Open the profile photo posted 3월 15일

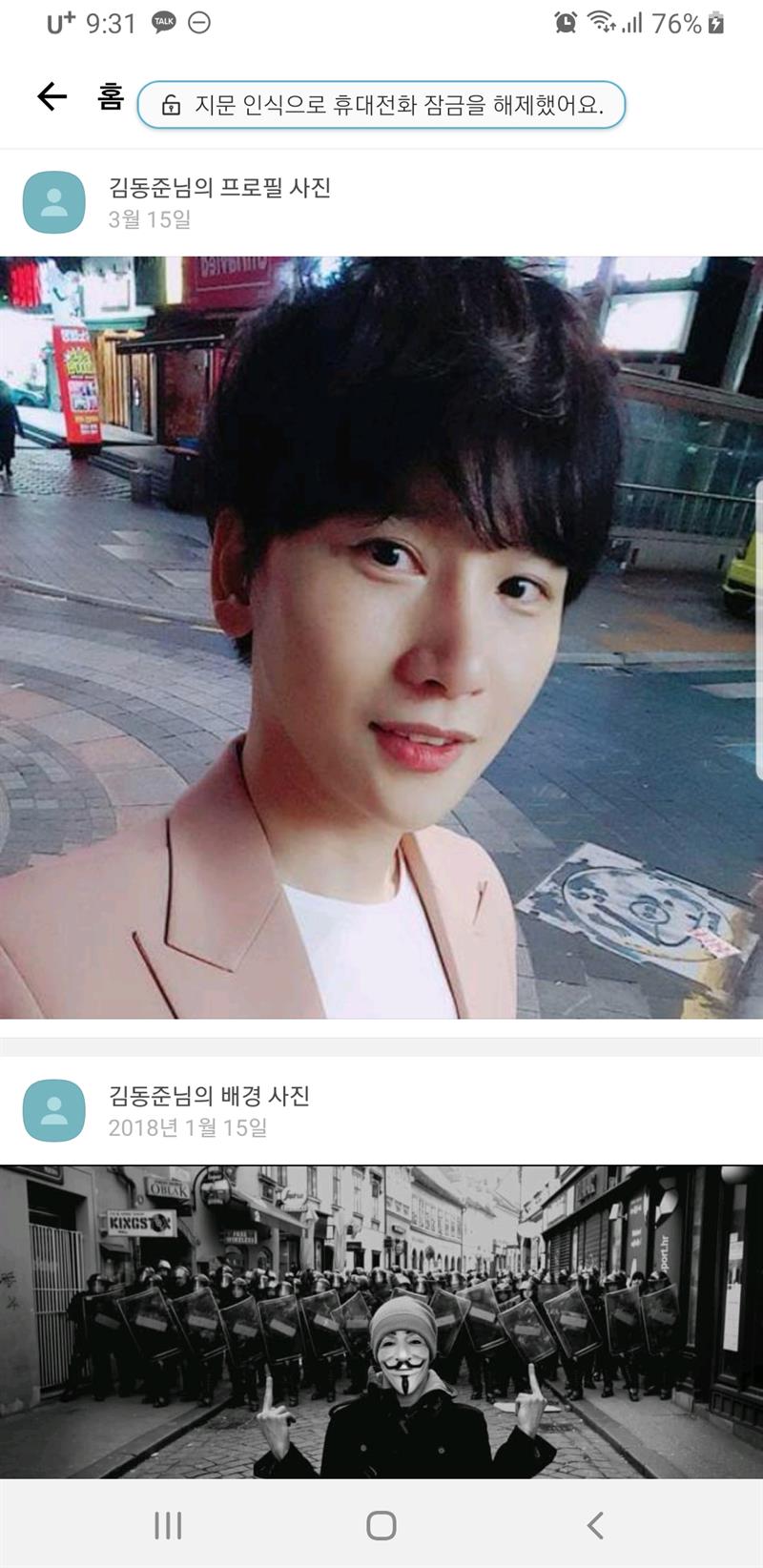381,637
